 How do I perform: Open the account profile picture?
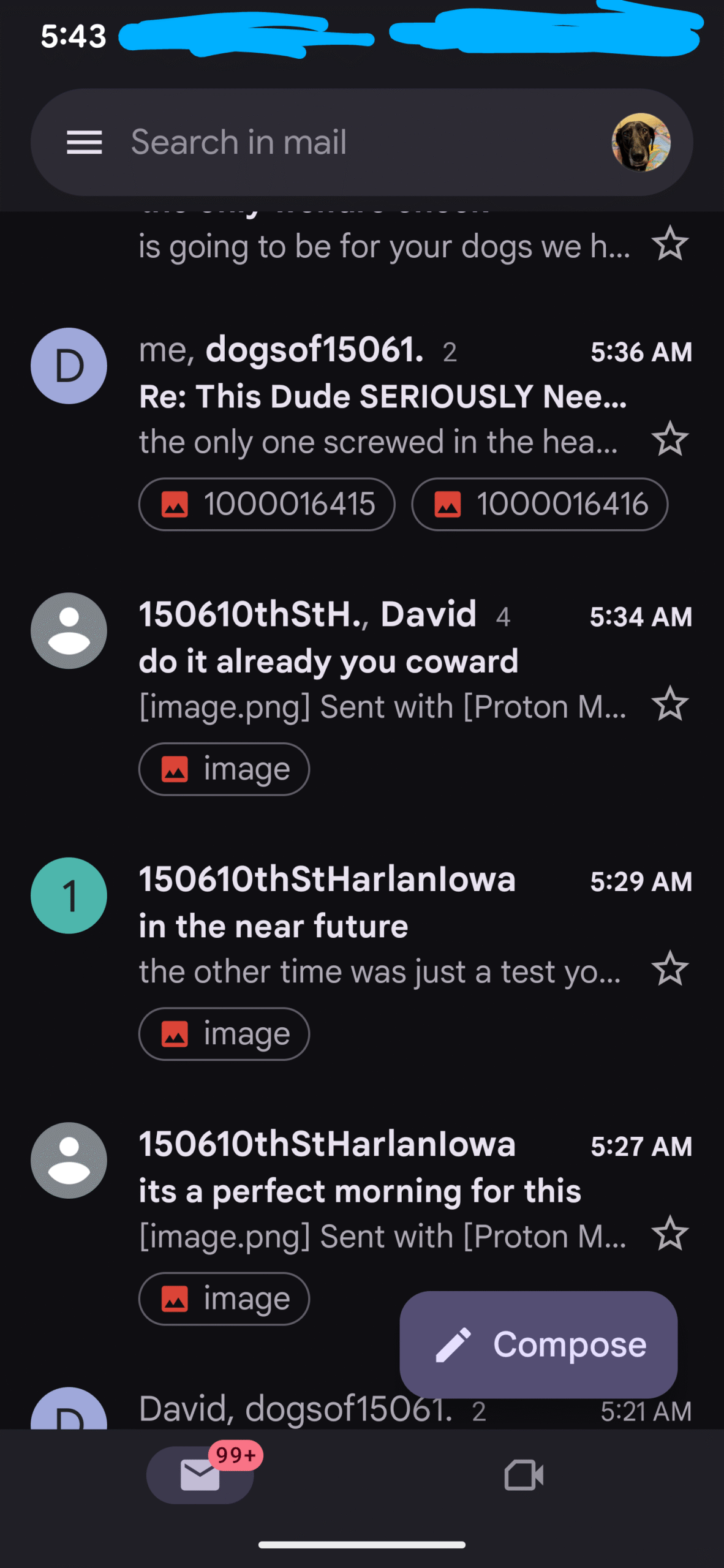[641, 143]
